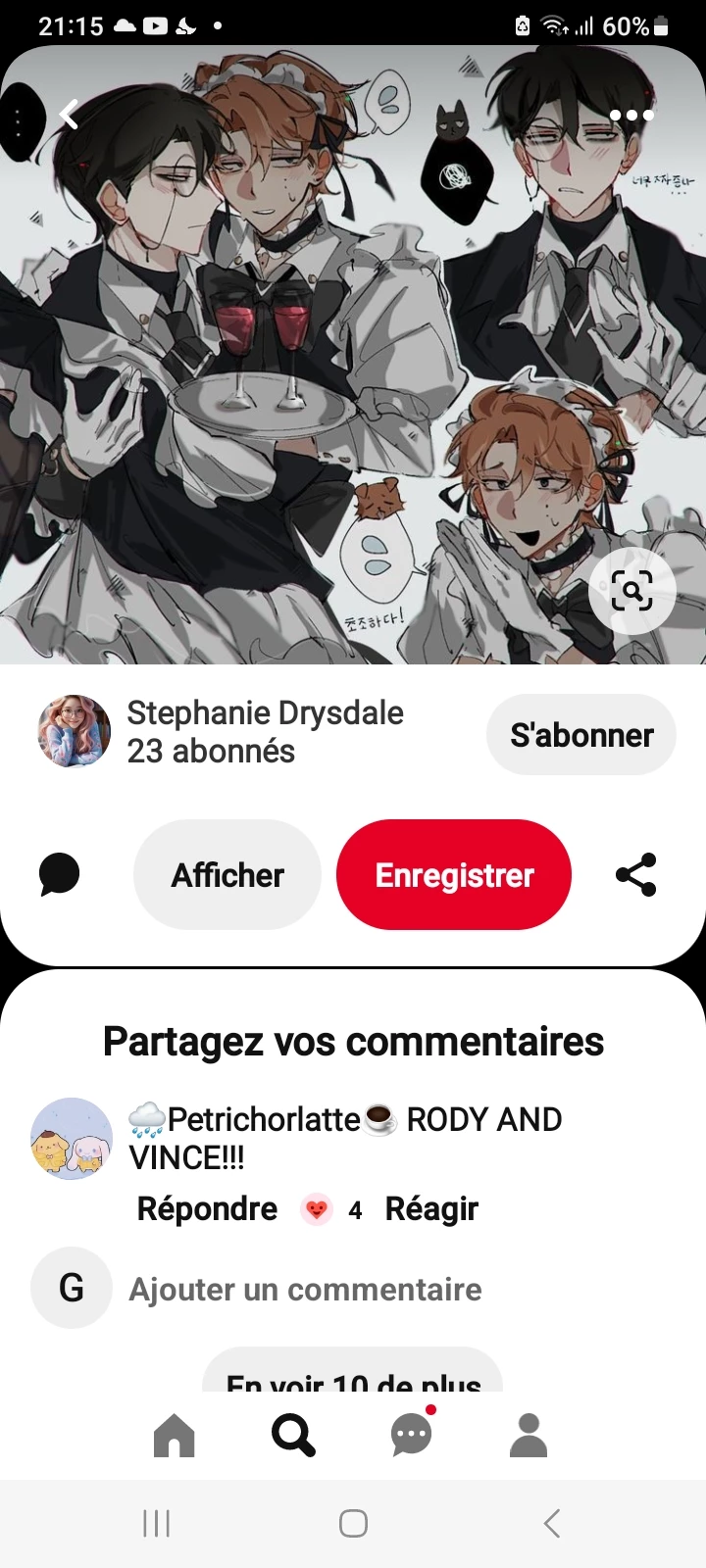Tap the S'abonner button
This screenshot has width=706, height=1568.
580,735
